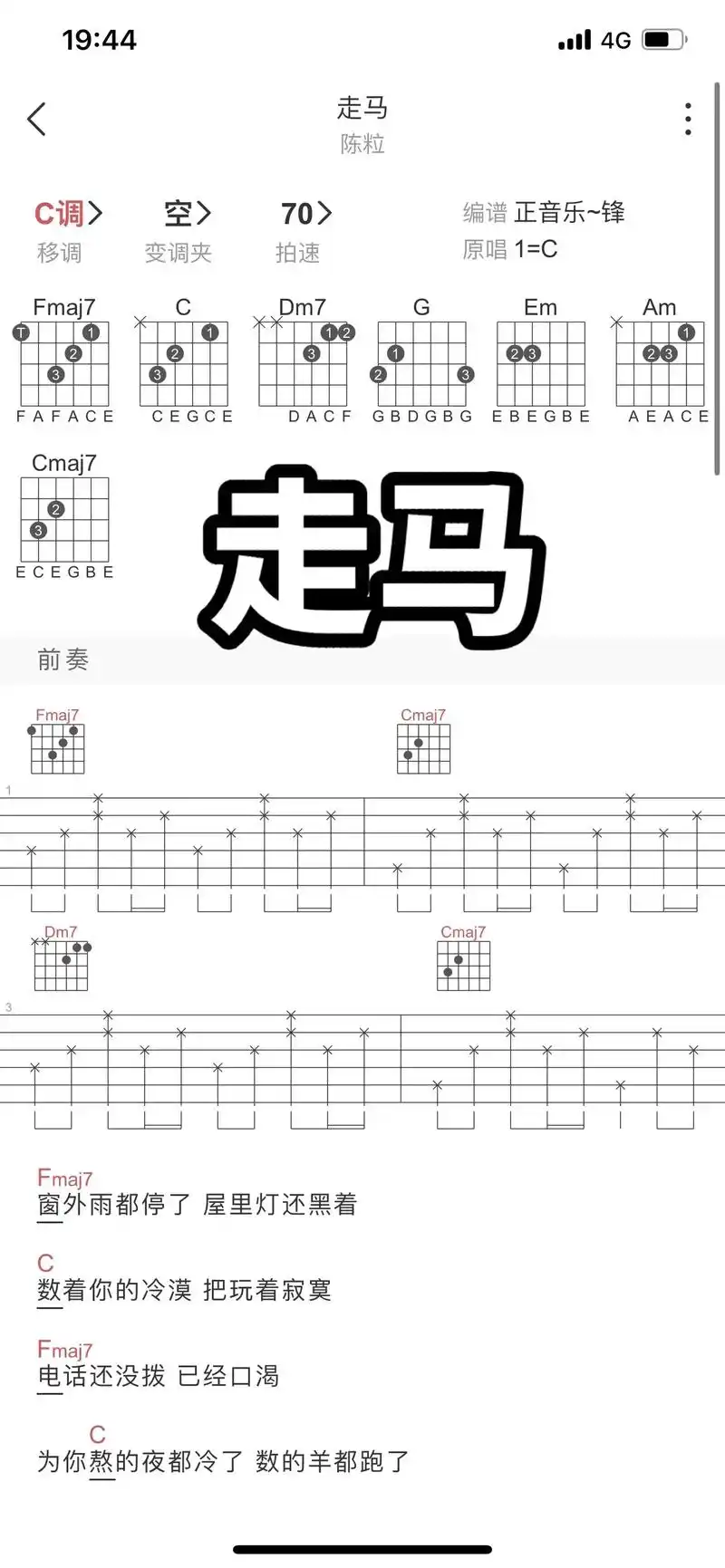Image resolution: width=725 pixels, height=1568 pixels.
Task: Tap the Am chord diagram
Action: [661, 362]
